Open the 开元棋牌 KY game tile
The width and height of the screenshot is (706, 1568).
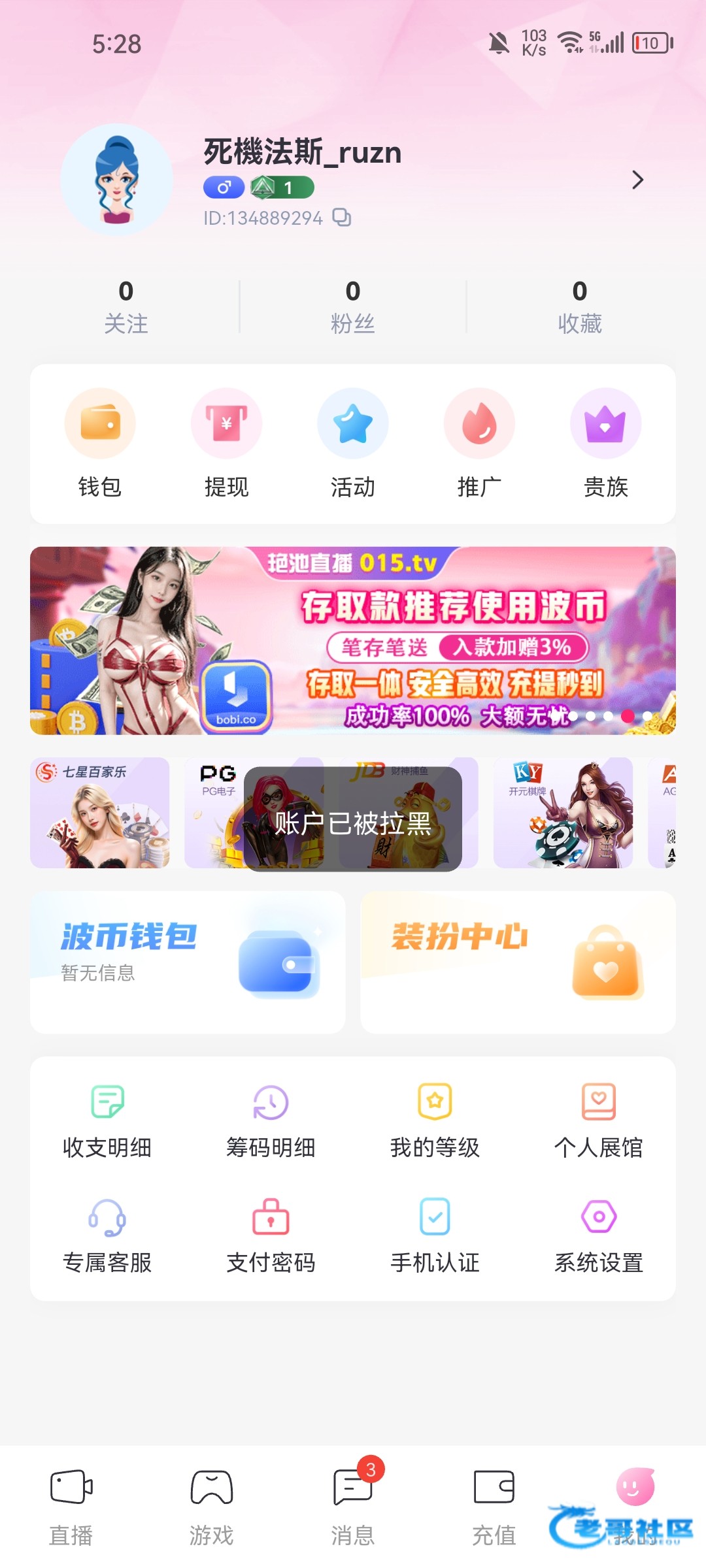563,813
